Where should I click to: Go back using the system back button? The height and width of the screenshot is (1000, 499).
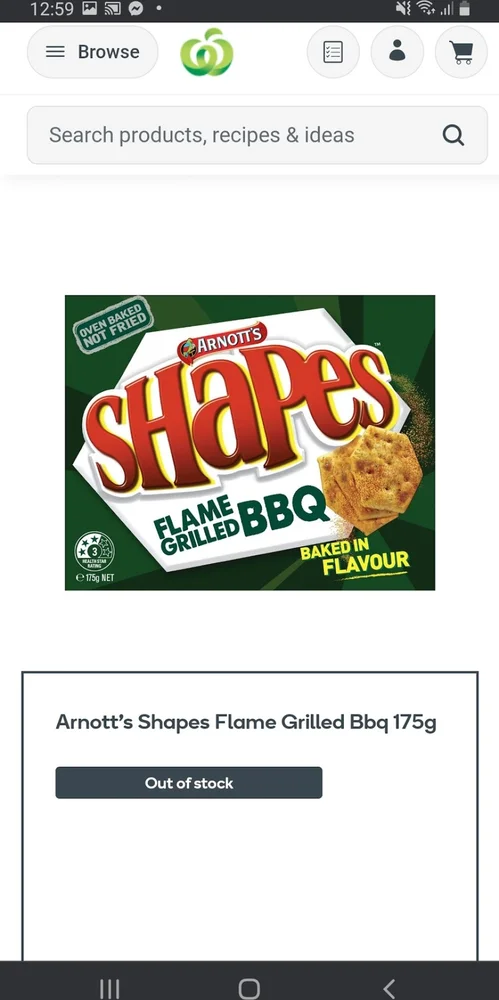389,988
